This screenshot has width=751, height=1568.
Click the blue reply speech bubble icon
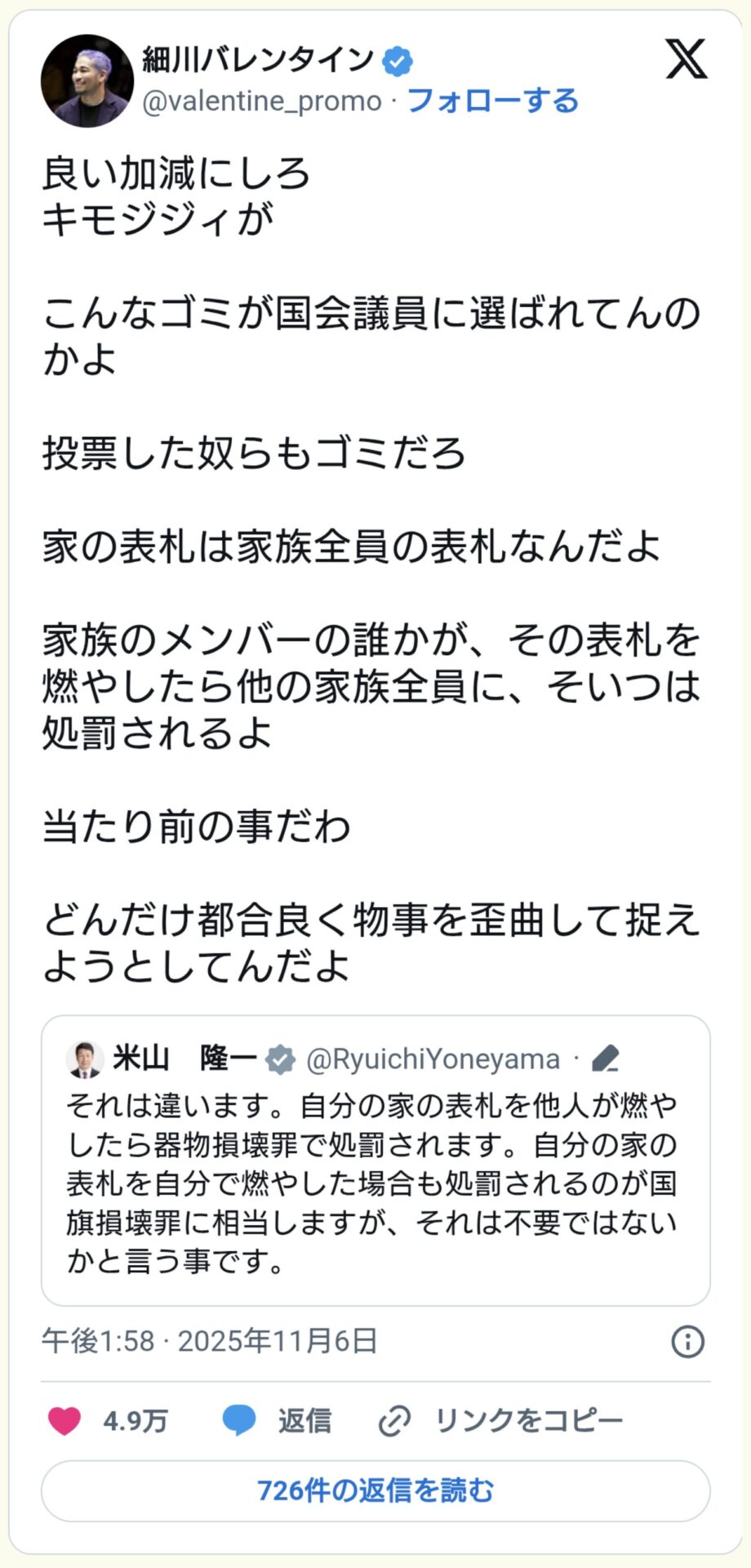pyautogui.click(x=239, y=1419)
